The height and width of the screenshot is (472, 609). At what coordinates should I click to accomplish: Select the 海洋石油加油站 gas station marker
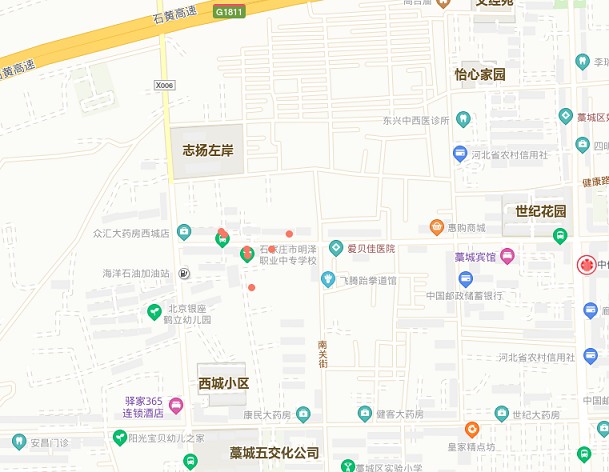(x=184, y=273)
